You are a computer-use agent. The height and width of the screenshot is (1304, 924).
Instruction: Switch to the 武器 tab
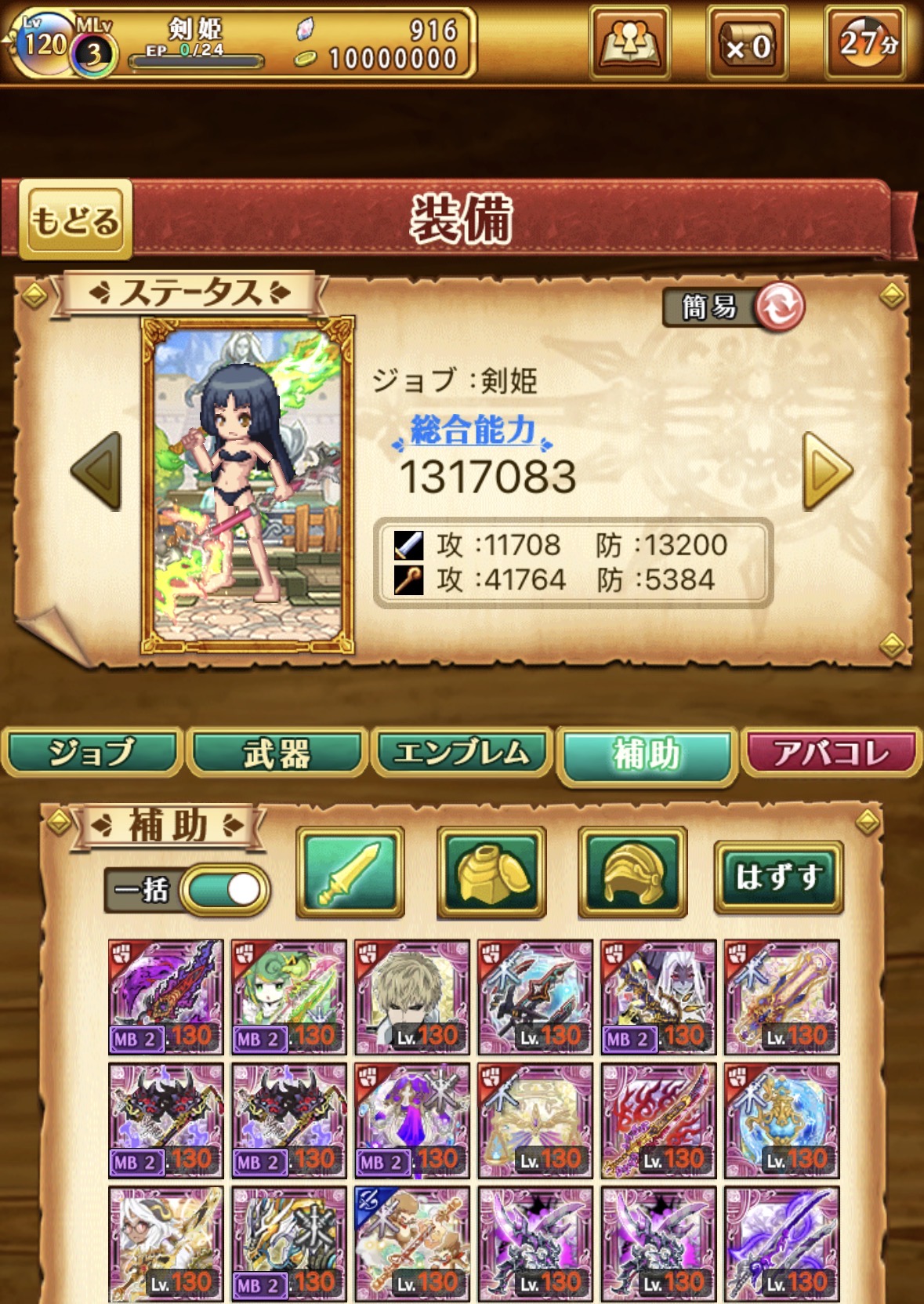(x=277, y=753)
